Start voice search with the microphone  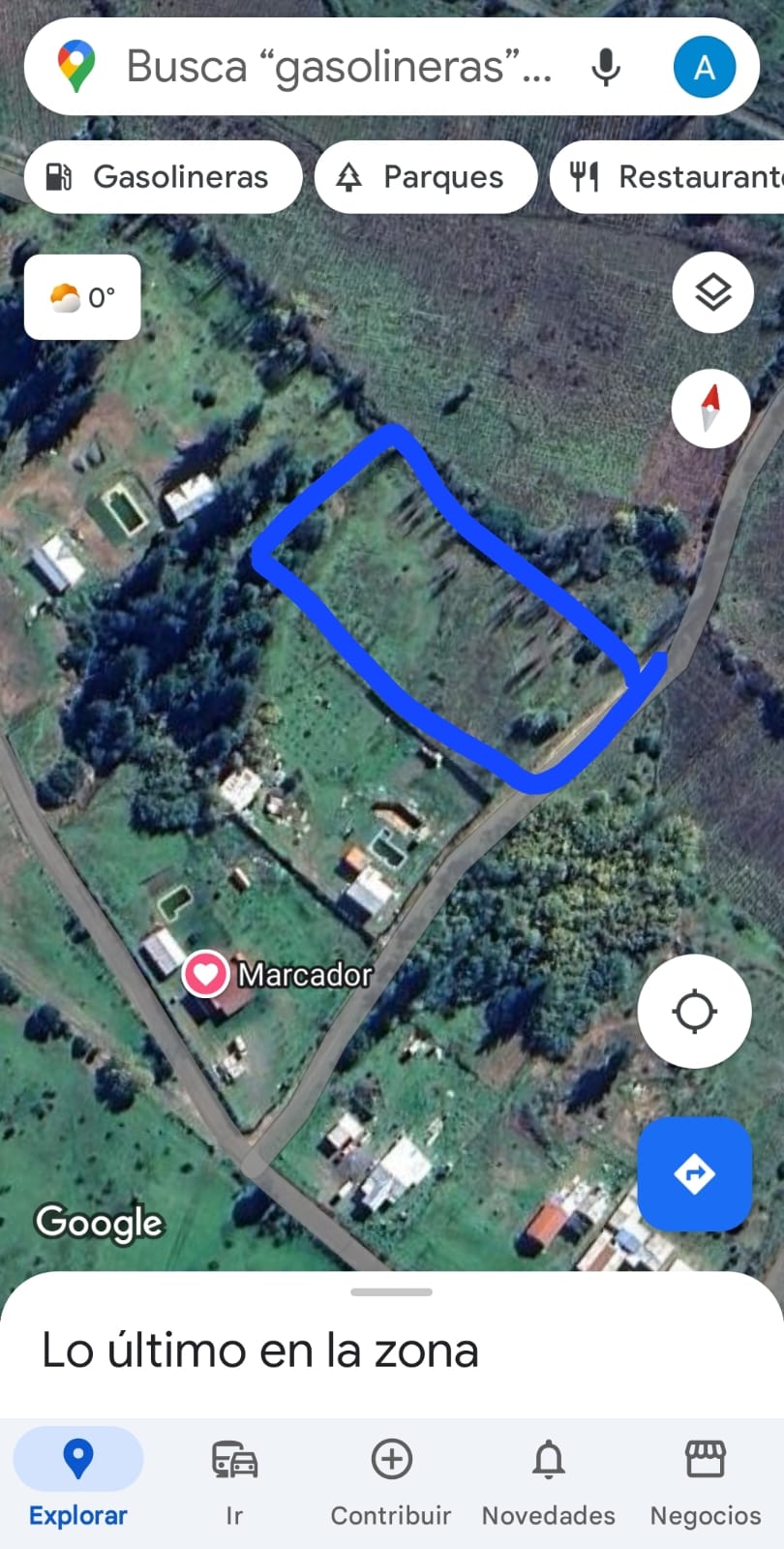click(606, 67)
